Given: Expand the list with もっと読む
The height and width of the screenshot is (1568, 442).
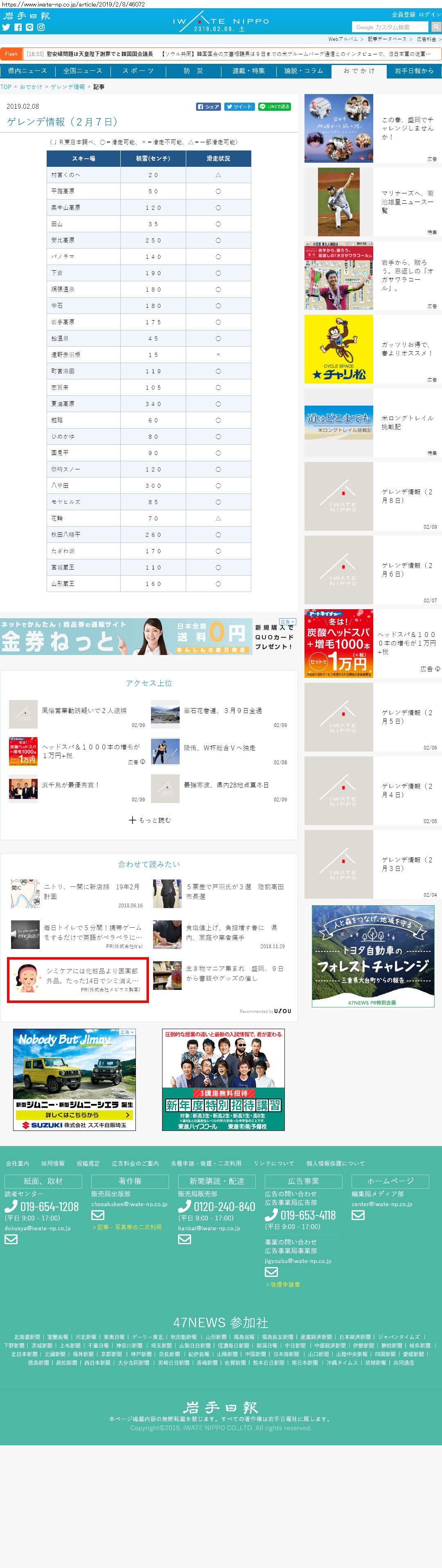Looking at the screenshot, I should pos(149,820).
